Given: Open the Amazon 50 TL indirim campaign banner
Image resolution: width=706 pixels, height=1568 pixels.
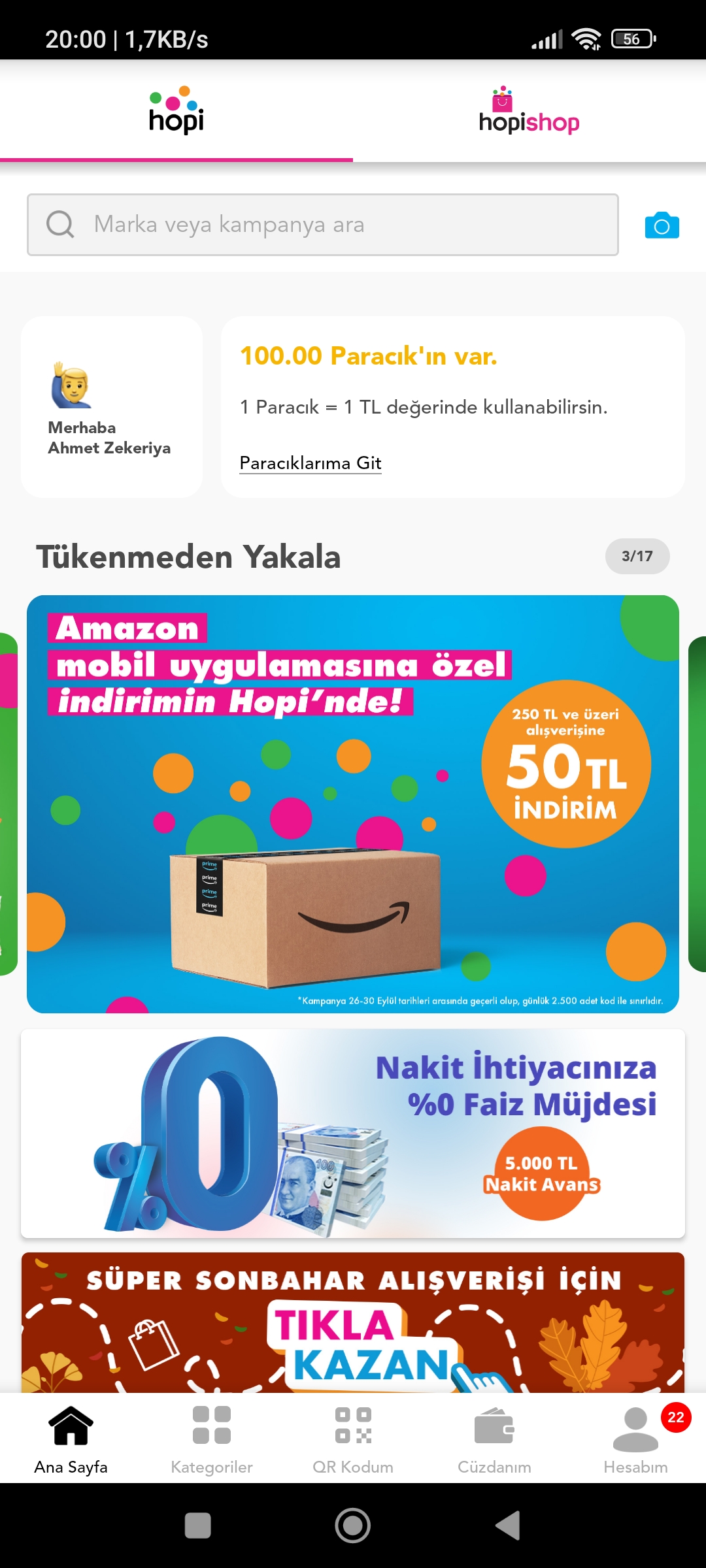Looking at the screenshot, I should pyautogui.click(x=353, y=804).
